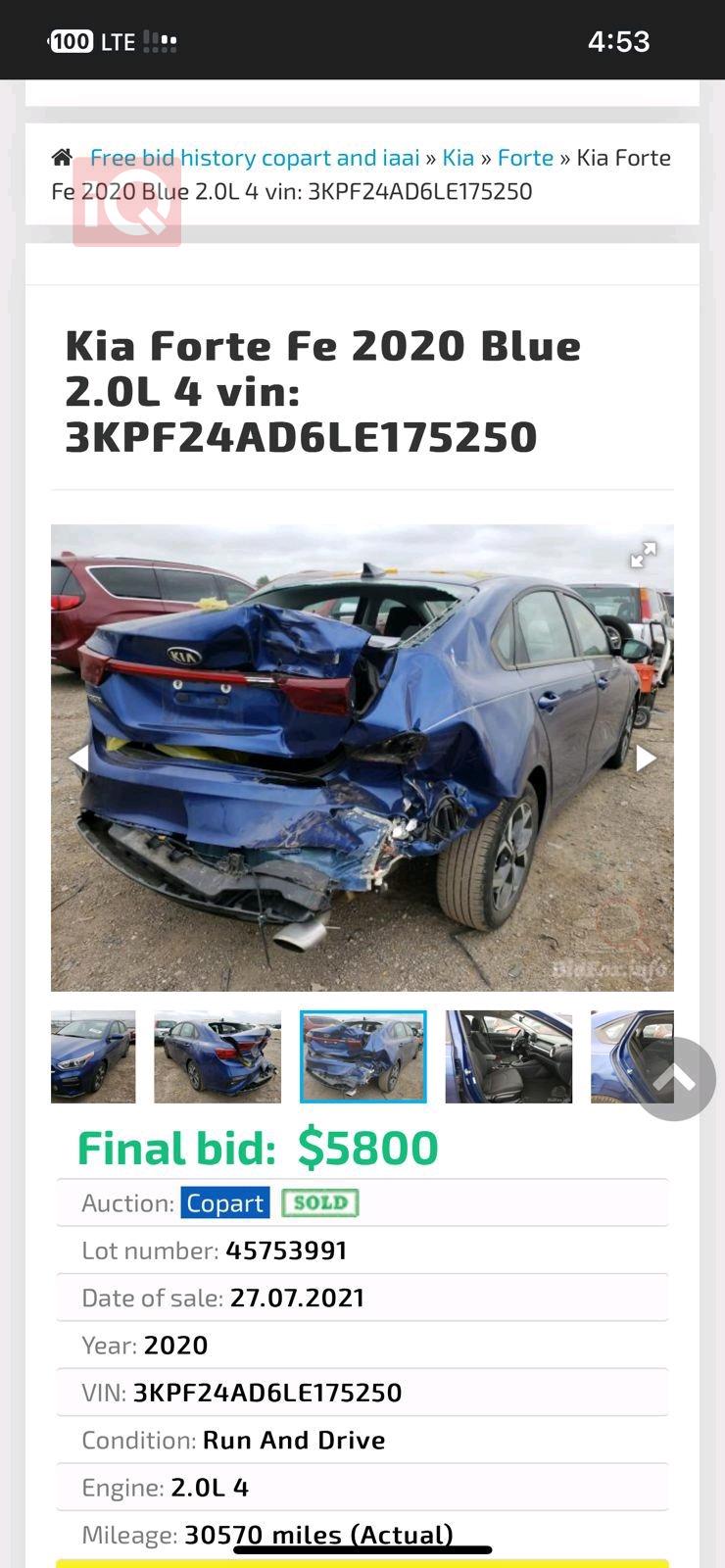Select the second thumbnail of the rear side
Screen dimensions: 725x1568
(x=217, y=1056)
